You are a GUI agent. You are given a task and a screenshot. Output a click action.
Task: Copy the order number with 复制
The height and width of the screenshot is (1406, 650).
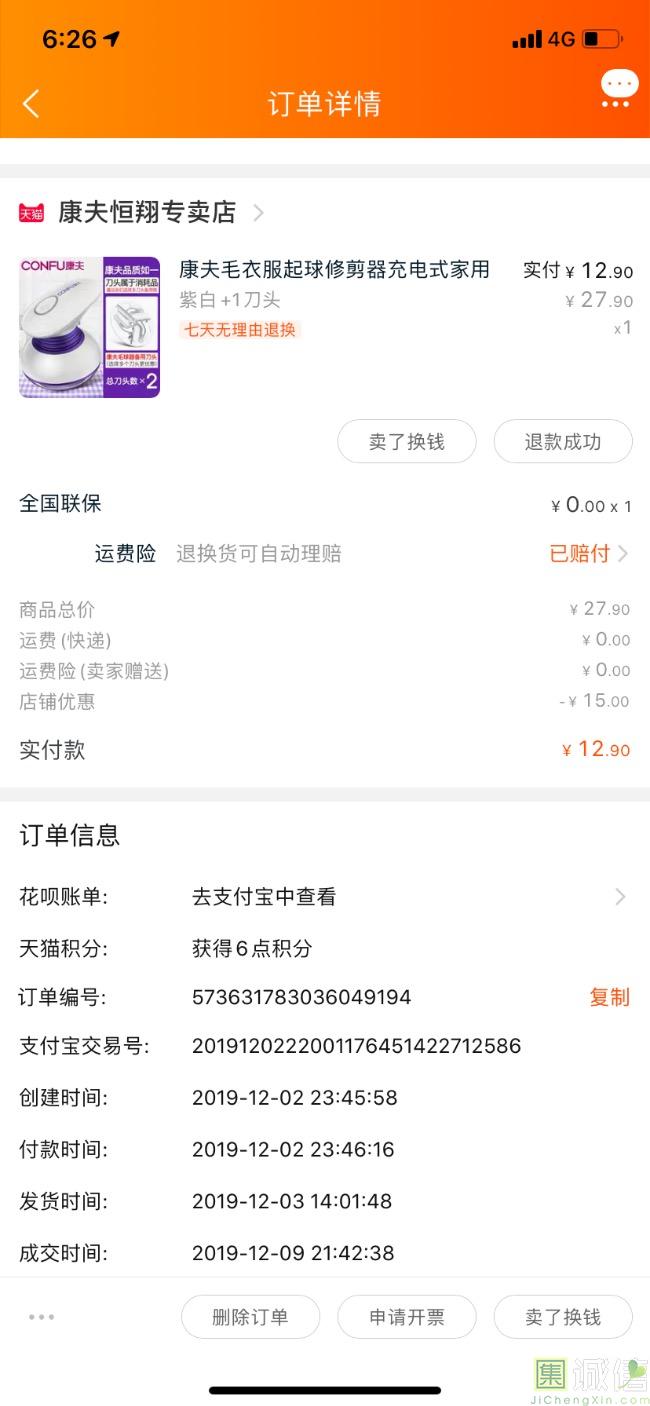coord(609,997)
